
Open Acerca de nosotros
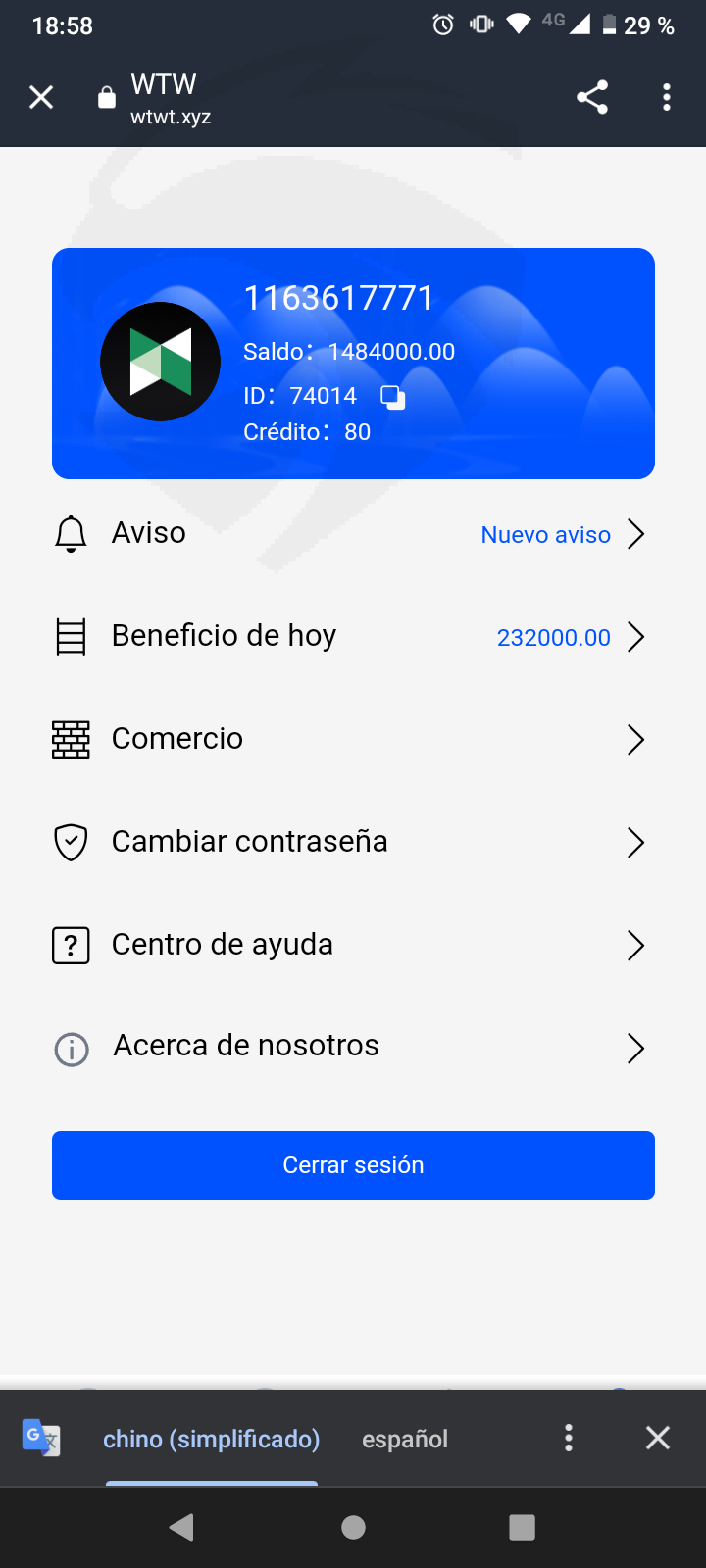[353, 1048]
